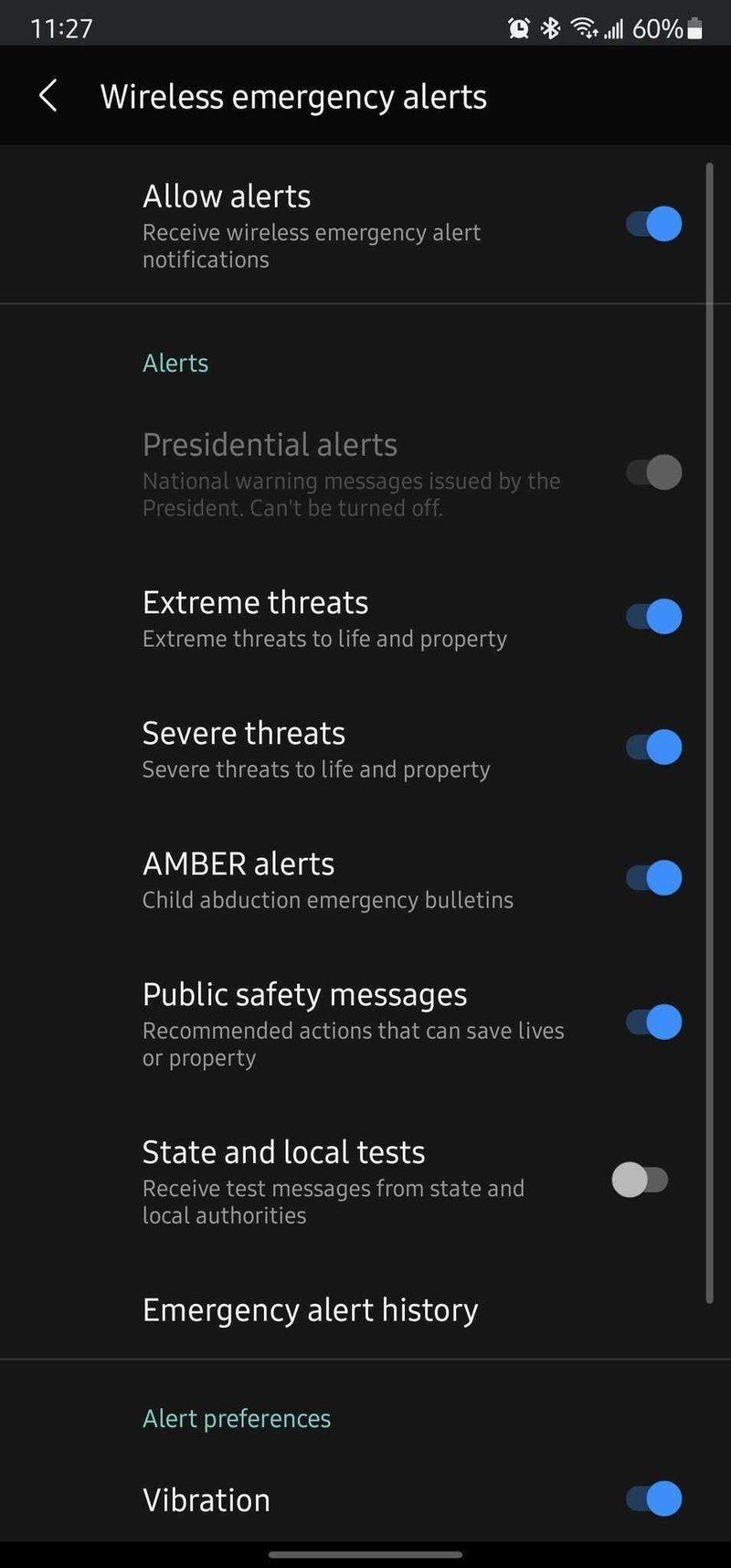
Task: Tap the Alert preferences section header
Action: (x=236, y=1418)
